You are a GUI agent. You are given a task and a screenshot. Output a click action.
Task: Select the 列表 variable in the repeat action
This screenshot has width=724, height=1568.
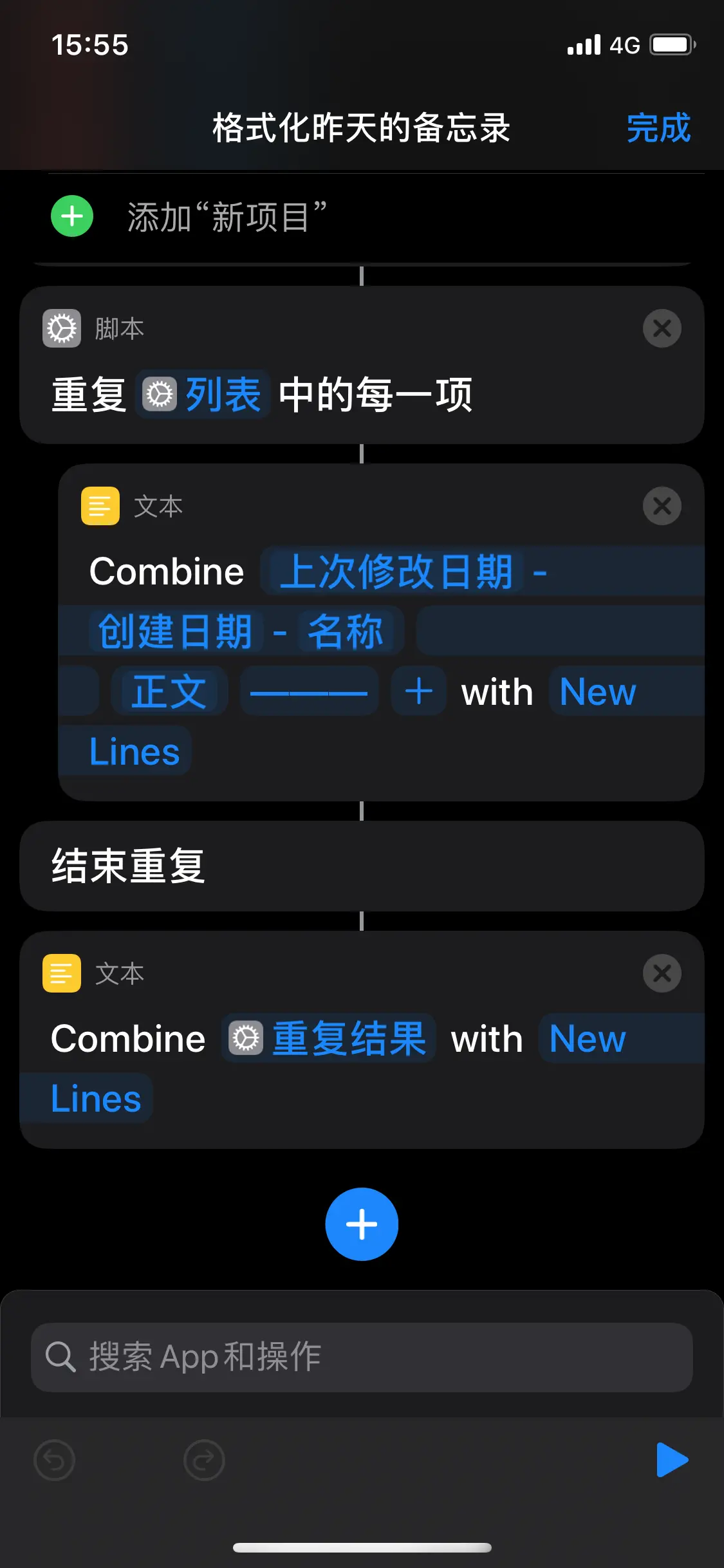coord(203,395)
